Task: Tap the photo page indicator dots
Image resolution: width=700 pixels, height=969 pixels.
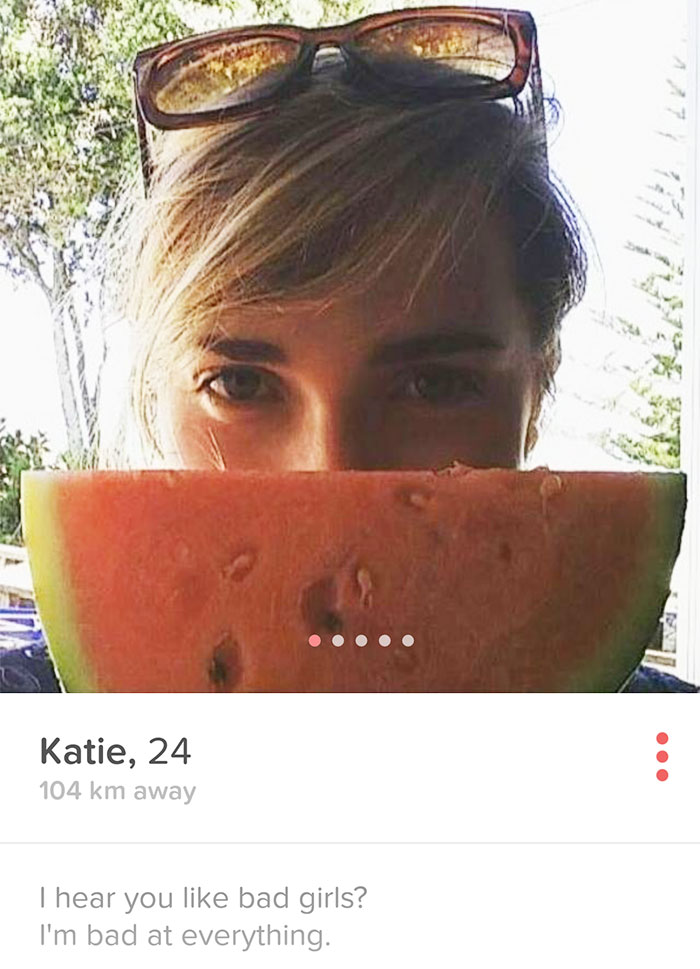Action: click(361, 640)
